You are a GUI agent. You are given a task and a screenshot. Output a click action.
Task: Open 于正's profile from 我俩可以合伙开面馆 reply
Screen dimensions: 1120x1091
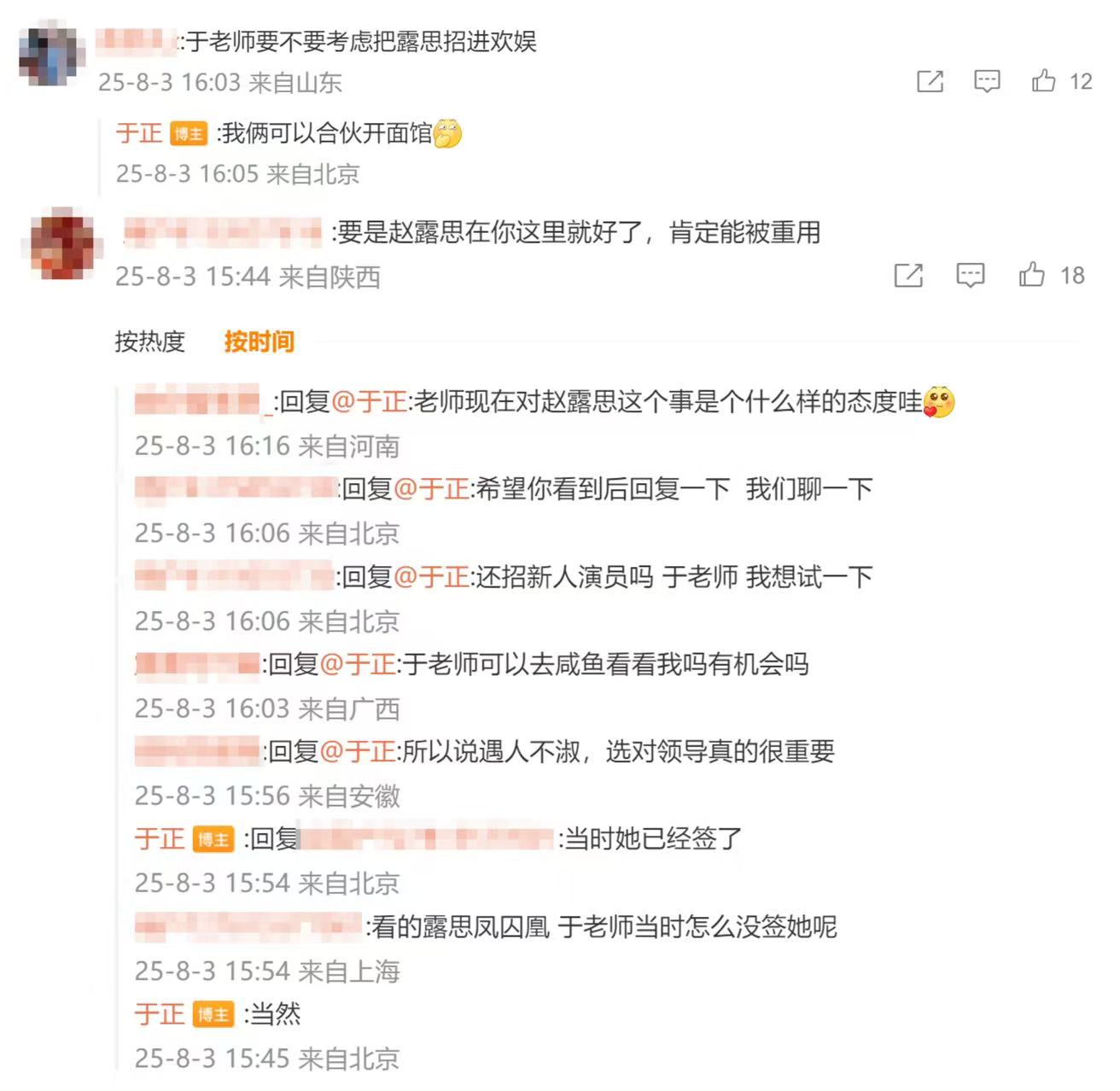click(139, 133)
